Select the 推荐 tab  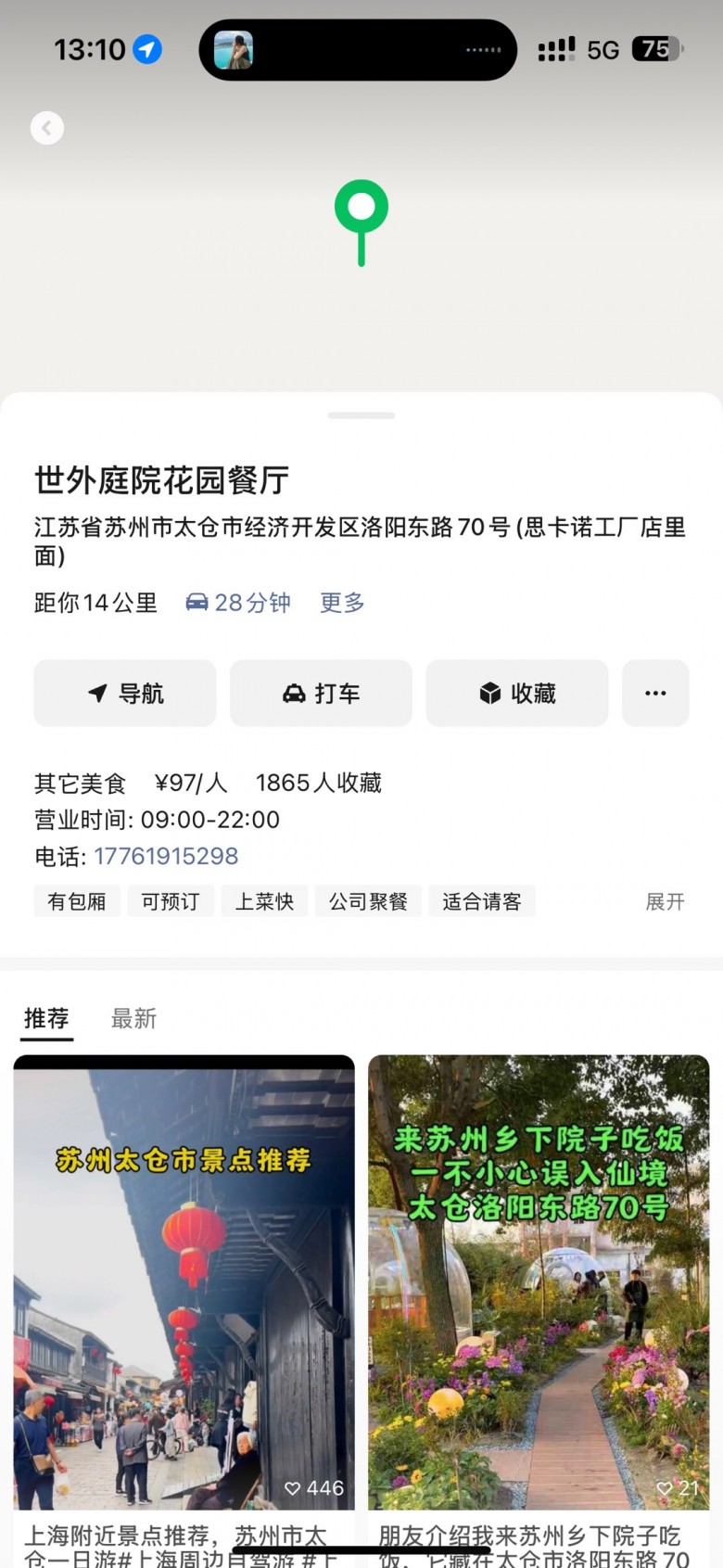46,1018
